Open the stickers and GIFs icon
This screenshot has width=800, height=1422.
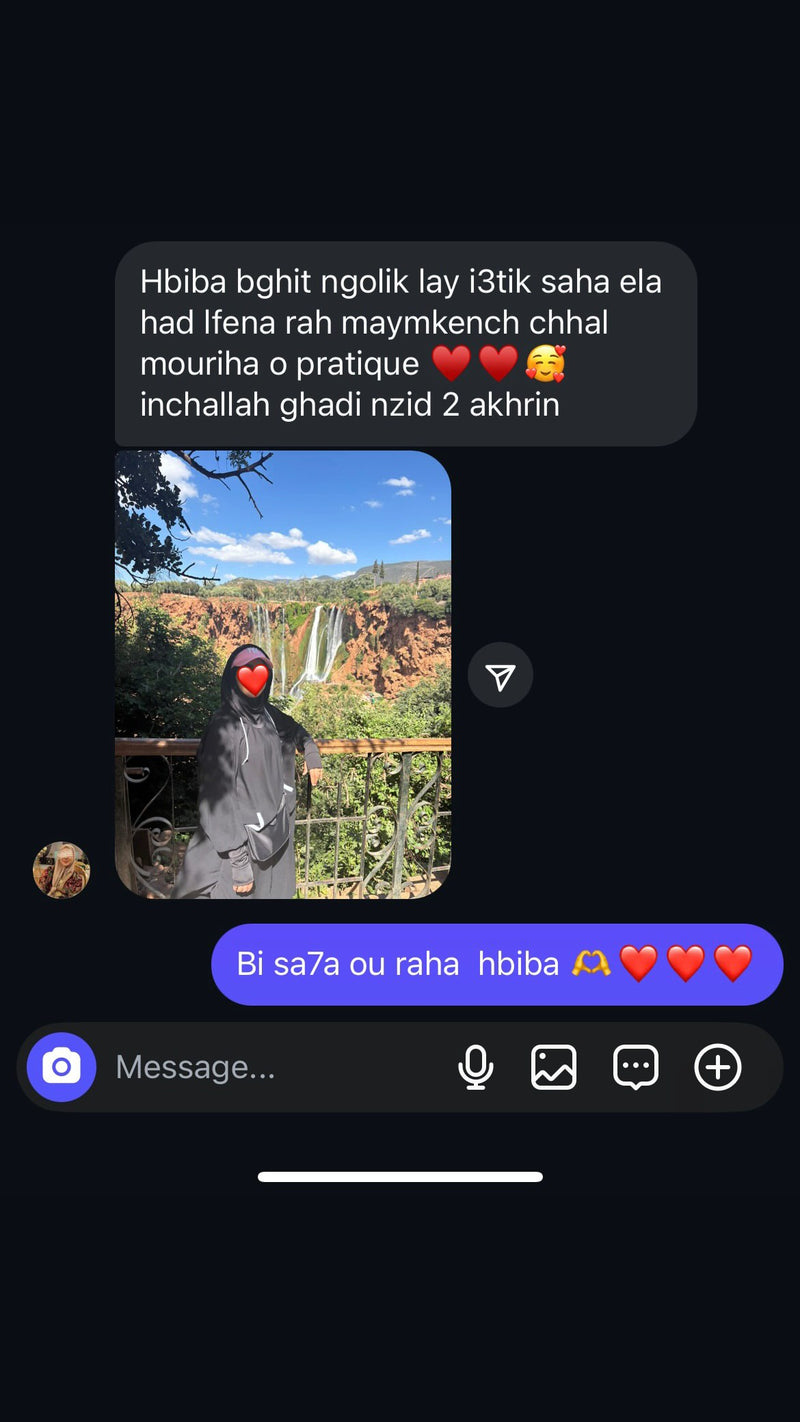pos(635,1067)
